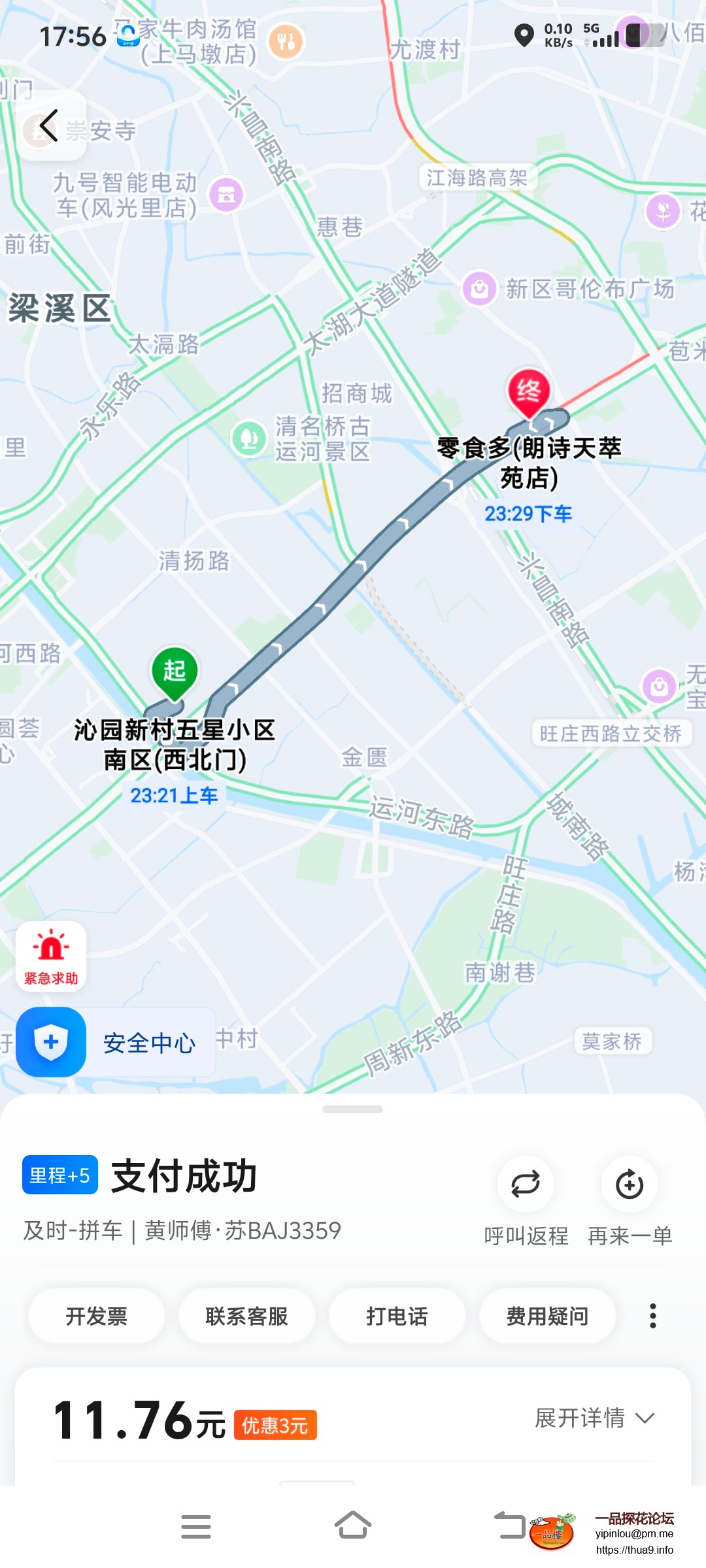Tap the 再来一单 reorder icon
This screenshot has width=706, height=1568.
[628, 1184]
